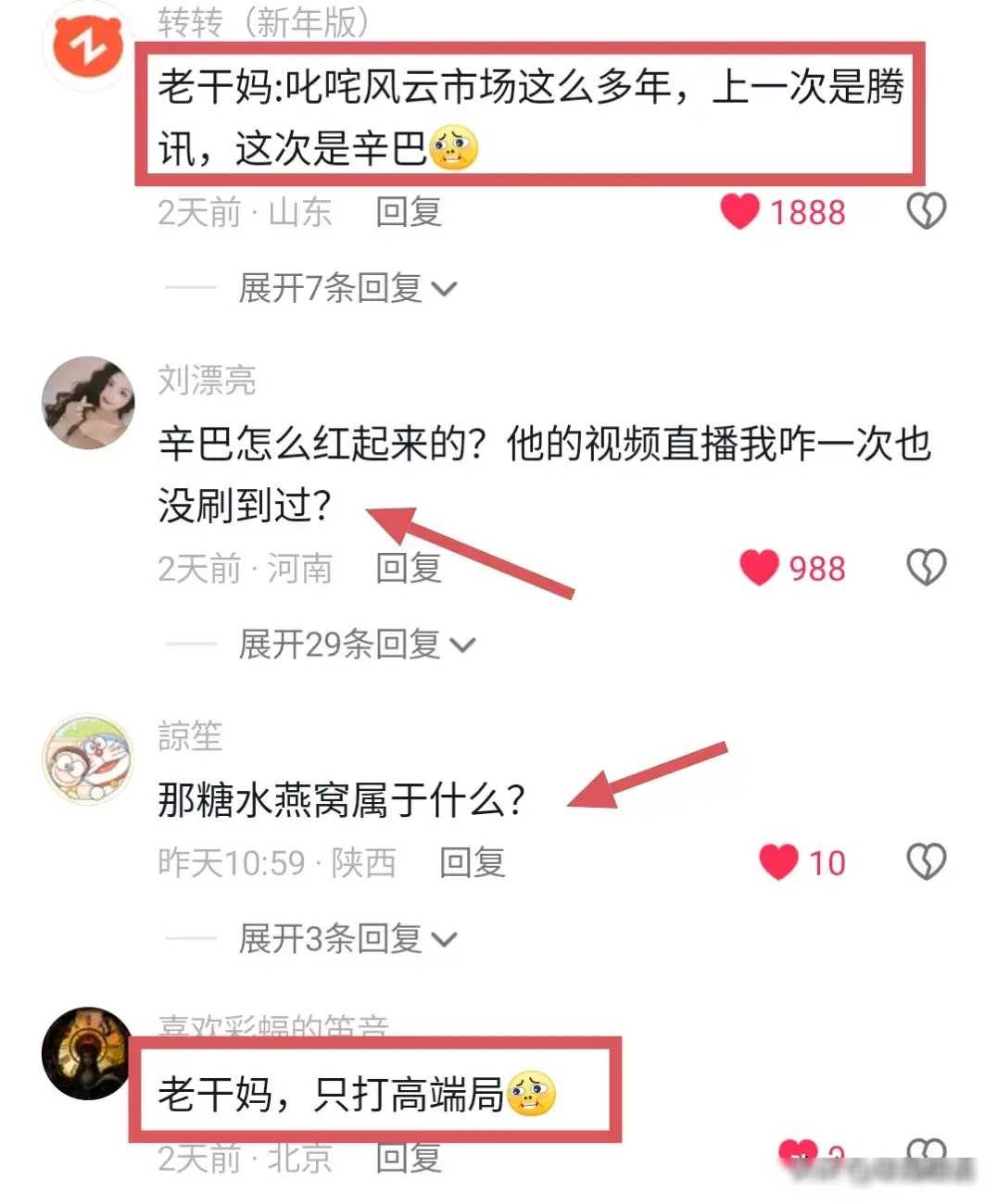Open the Doraemon avatar of 諒笙
This screenshot has width=997, height=1204.
(x=88, y=759)
